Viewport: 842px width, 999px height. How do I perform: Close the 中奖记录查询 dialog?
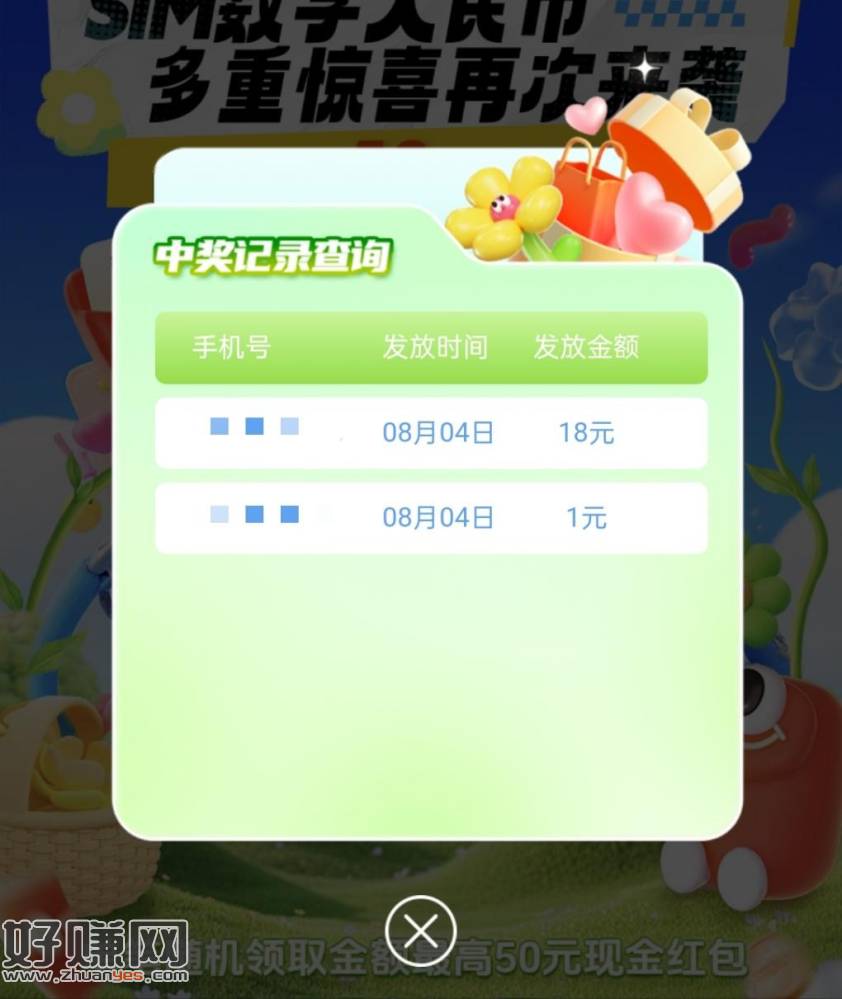(420, 931)
